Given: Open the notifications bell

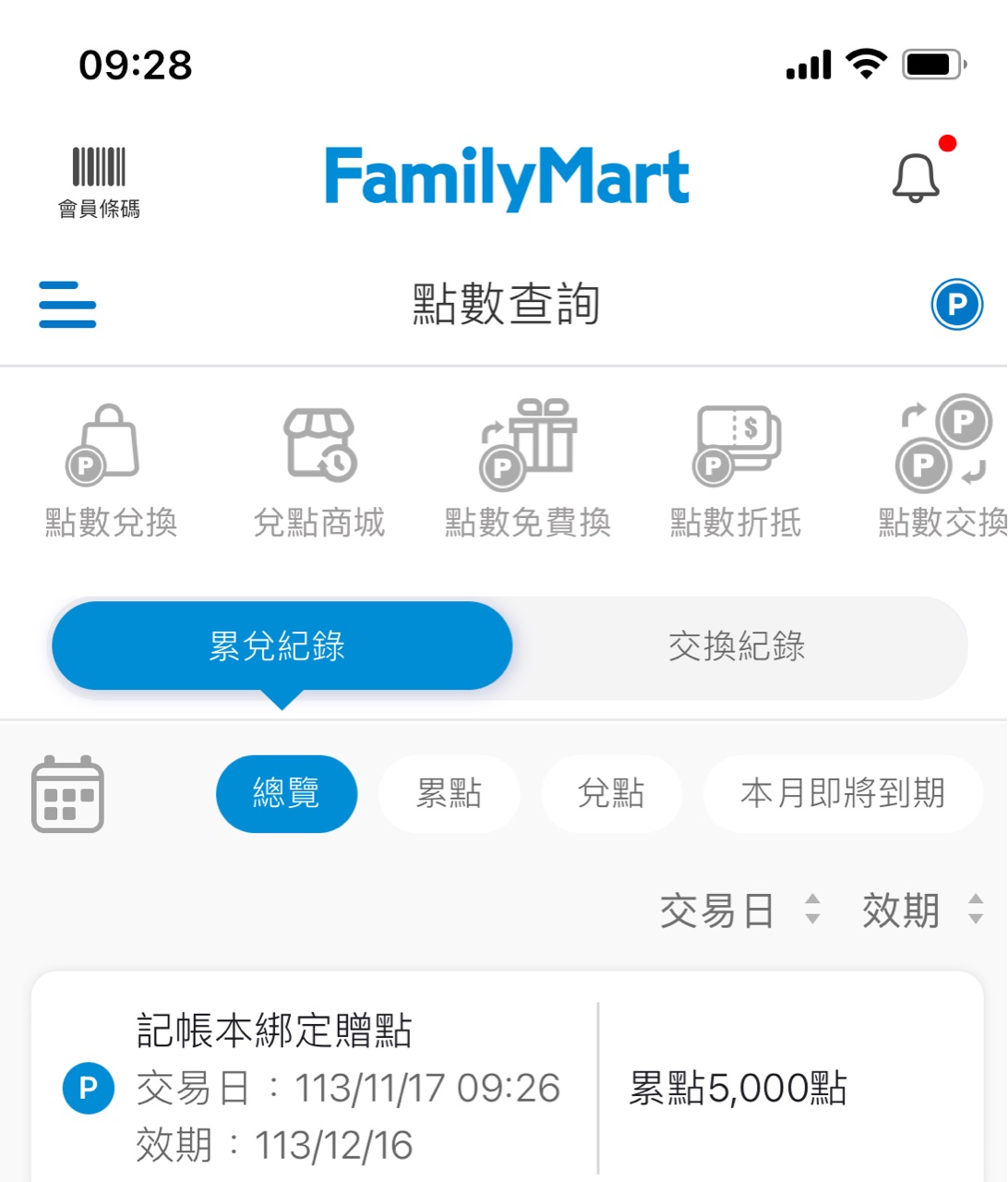Looking at the screenshot, I should (x=916, y=177).
